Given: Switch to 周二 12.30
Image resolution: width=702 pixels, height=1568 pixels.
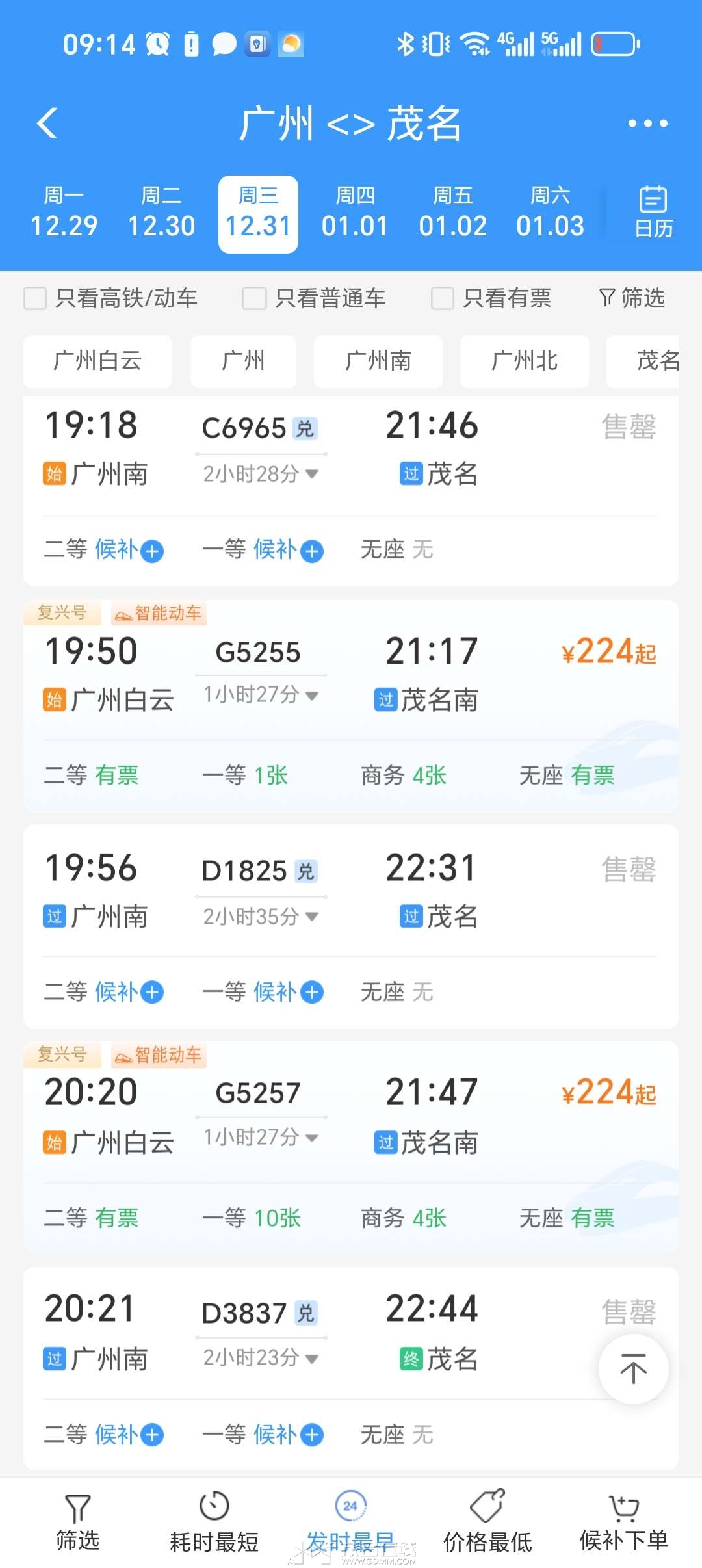Looking at the screenshot, I should [161, 213].
